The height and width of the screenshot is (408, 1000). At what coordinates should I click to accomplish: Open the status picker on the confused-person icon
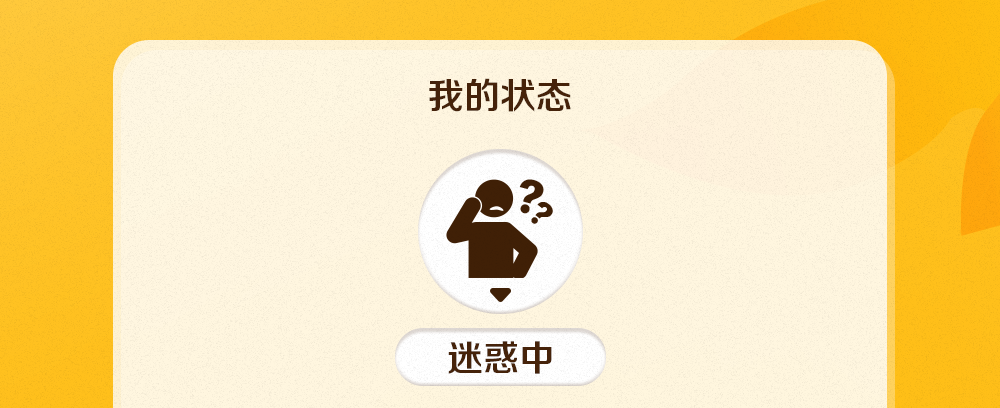[500, 231]
